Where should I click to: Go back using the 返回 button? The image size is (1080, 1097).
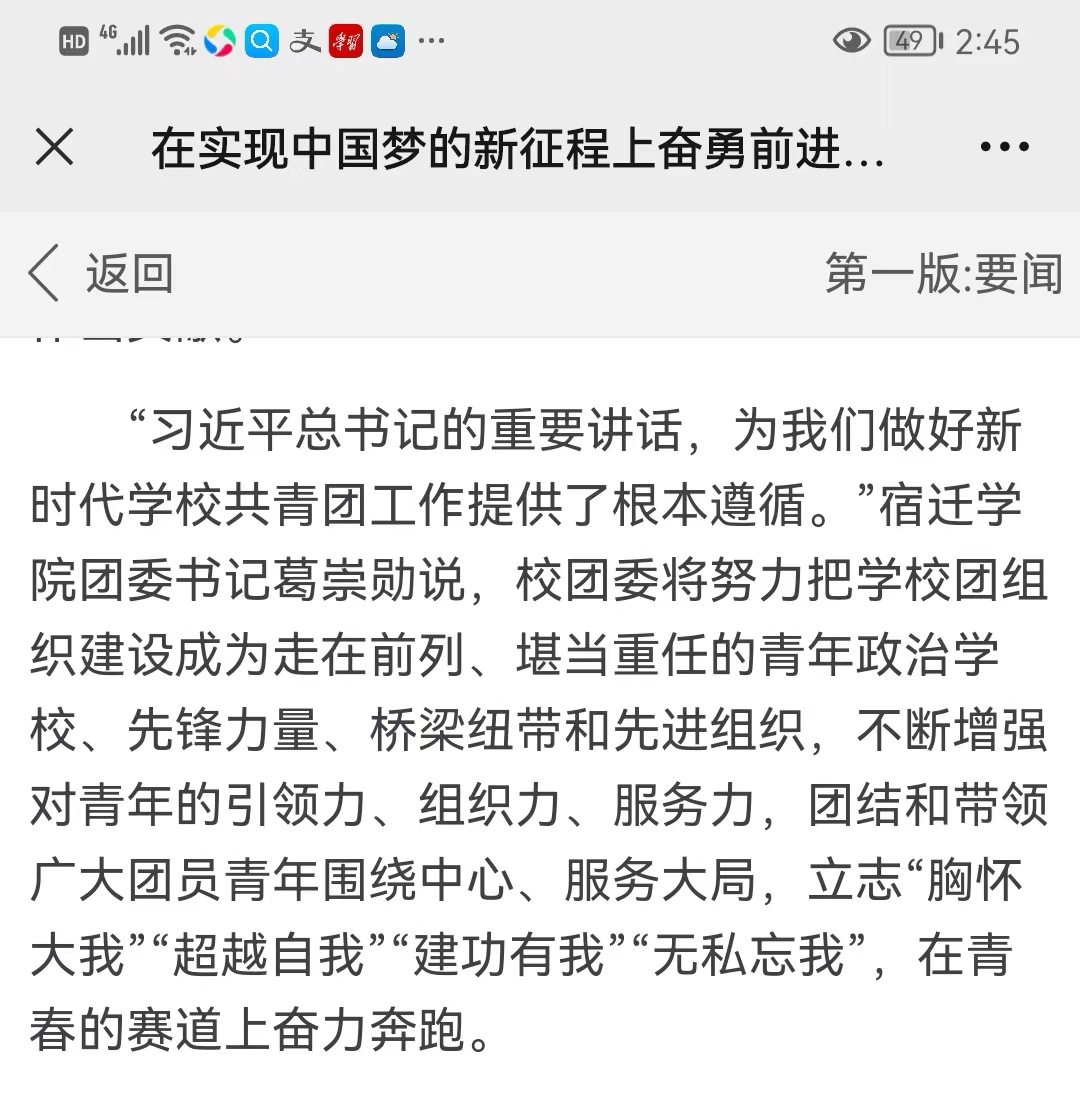pyautogui.click(x=102, y=273)
